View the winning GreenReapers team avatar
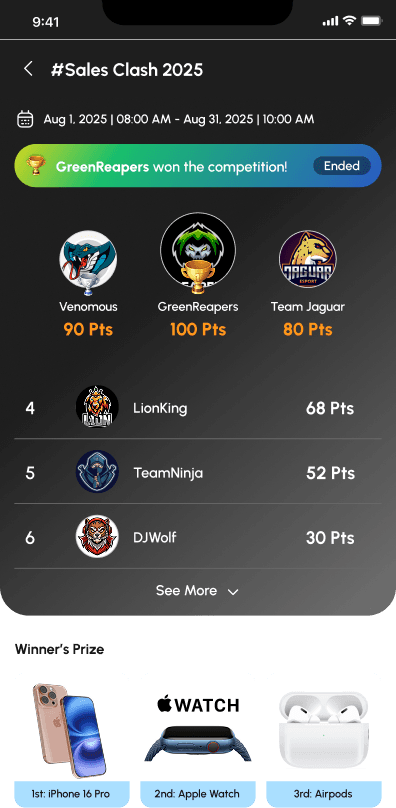396x808 pixels. [198, 250]
